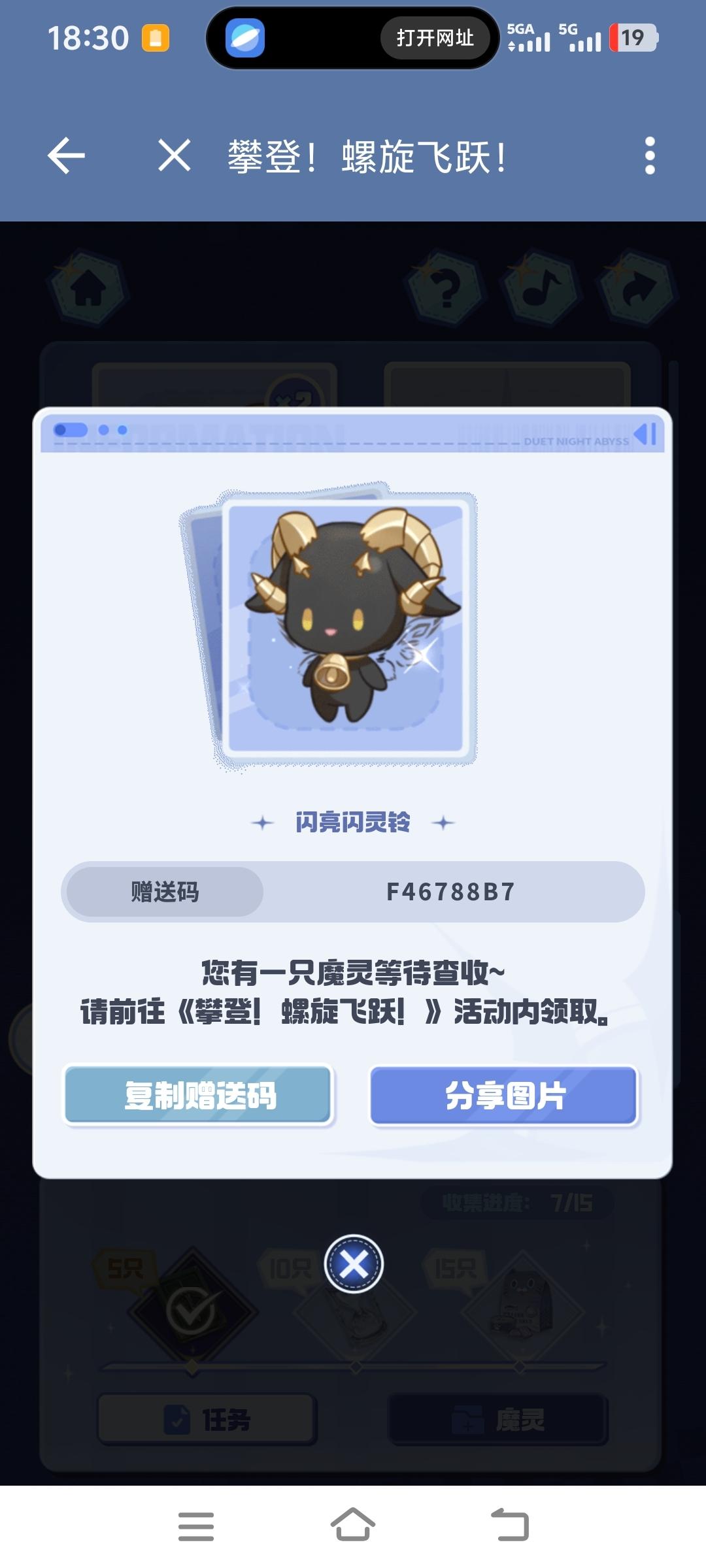
Task: Go back using the header arrow
Action: (67, 156)
